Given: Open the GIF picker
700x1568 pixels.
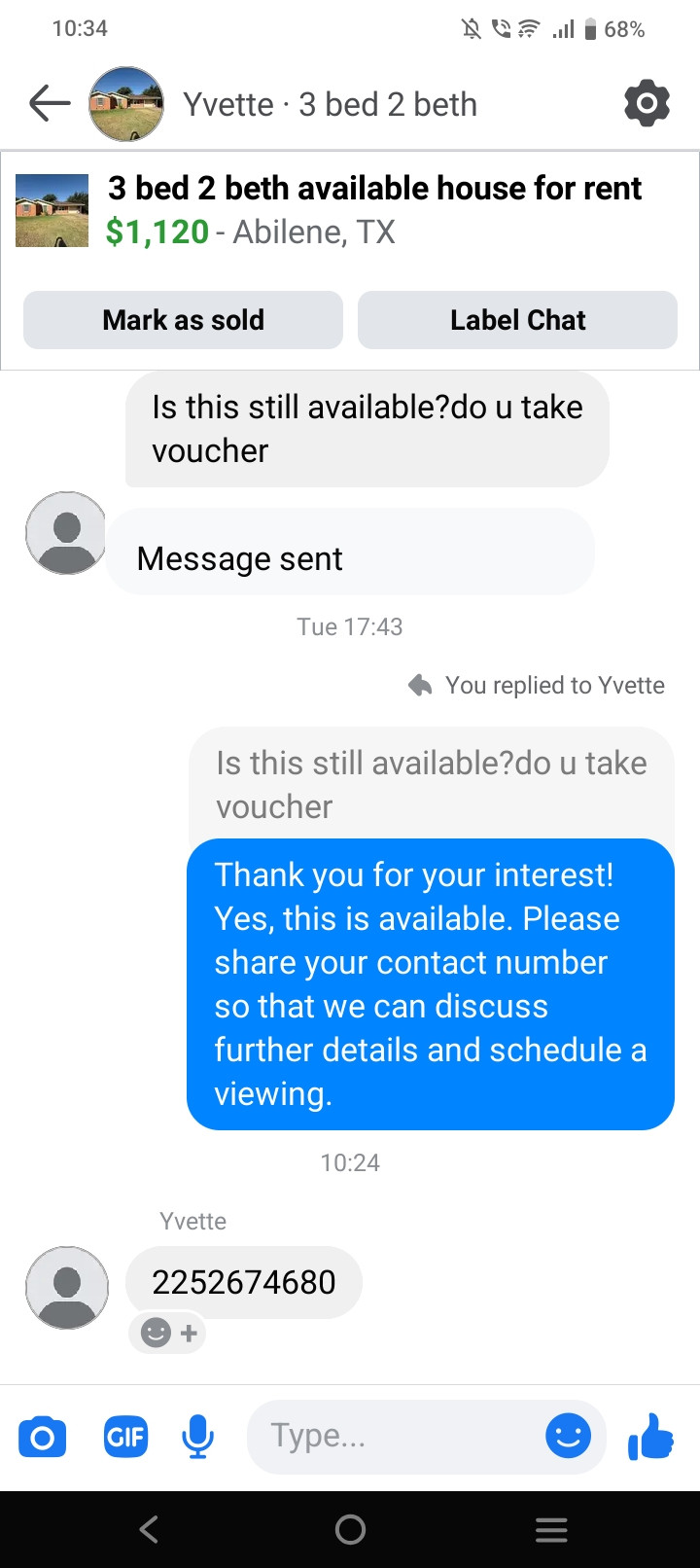Looking at the screenshot, I should point(125,1437).
